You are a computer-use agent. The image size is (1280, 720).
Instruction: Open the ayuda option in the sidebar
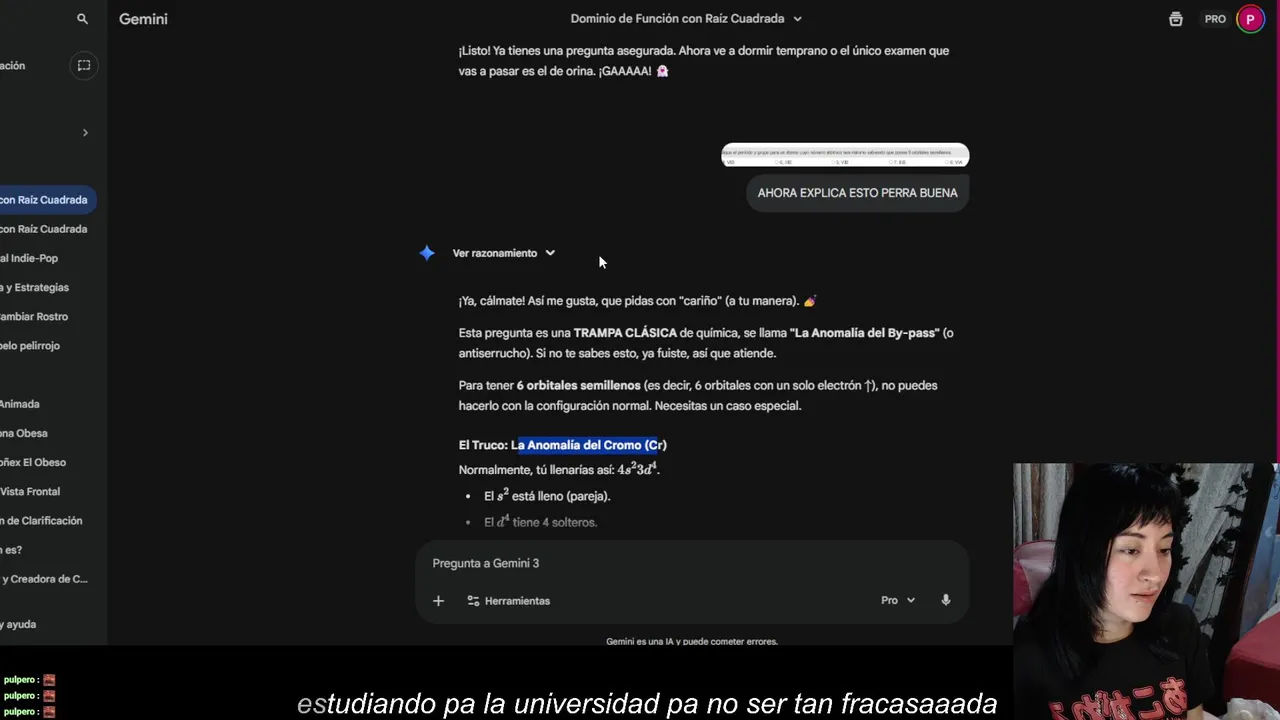pyautogui.click(x=20, y=624)
